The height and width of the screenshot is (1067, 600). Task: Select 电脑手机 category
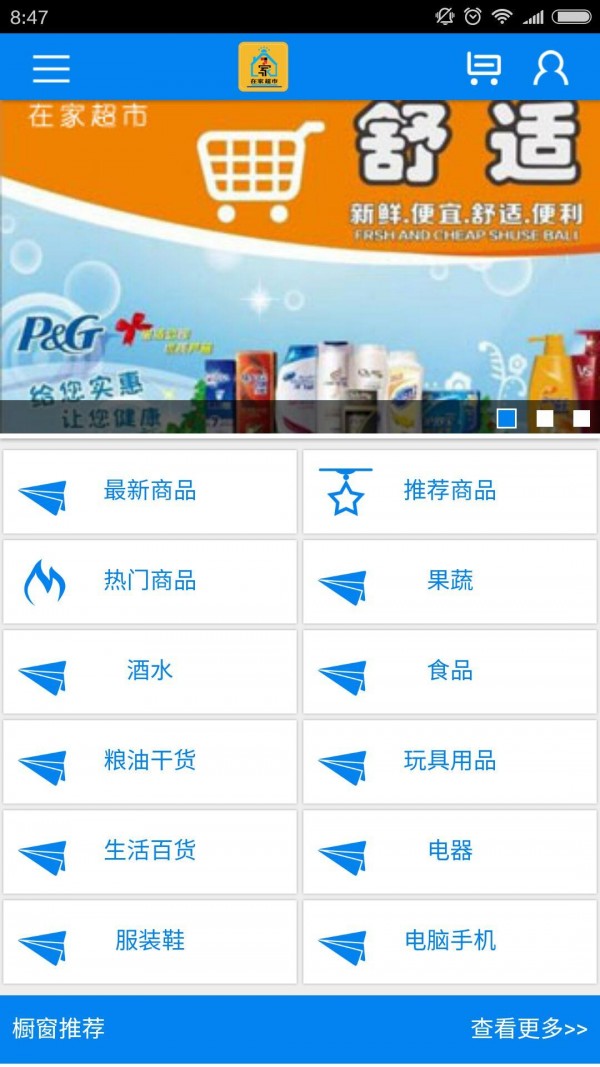pos(450,941)
